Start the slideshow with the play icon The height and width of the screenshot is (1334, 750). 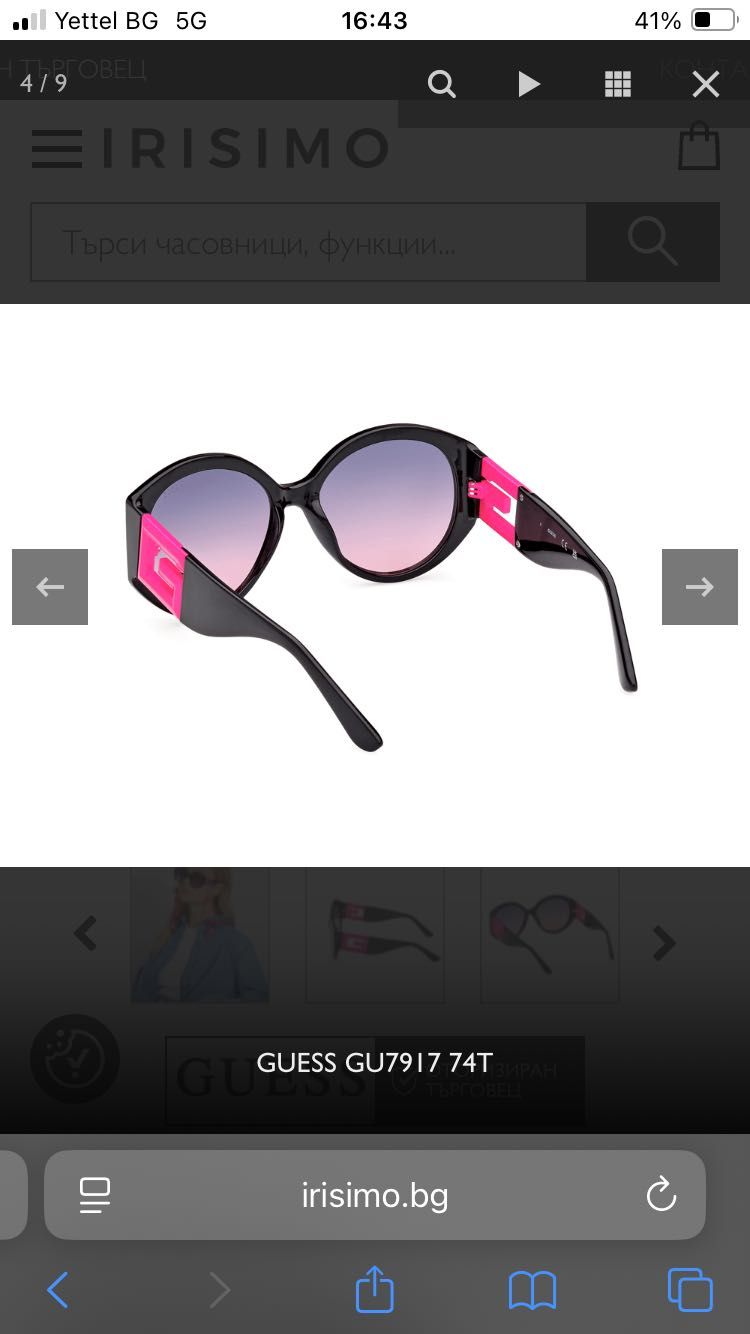click(529, 85)
